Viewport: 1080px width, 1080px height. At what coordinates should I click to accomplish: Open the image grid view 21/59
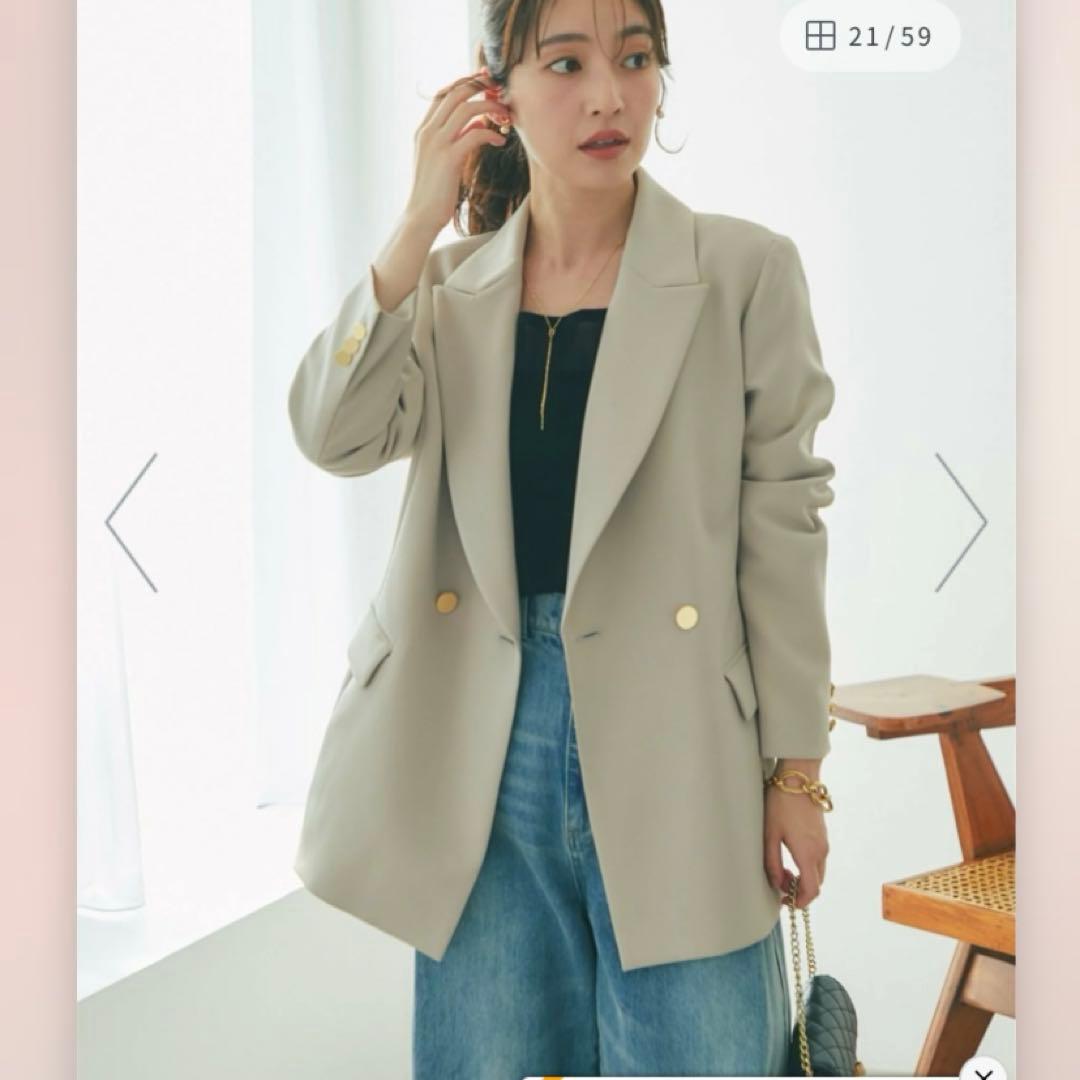pos(868,37)
